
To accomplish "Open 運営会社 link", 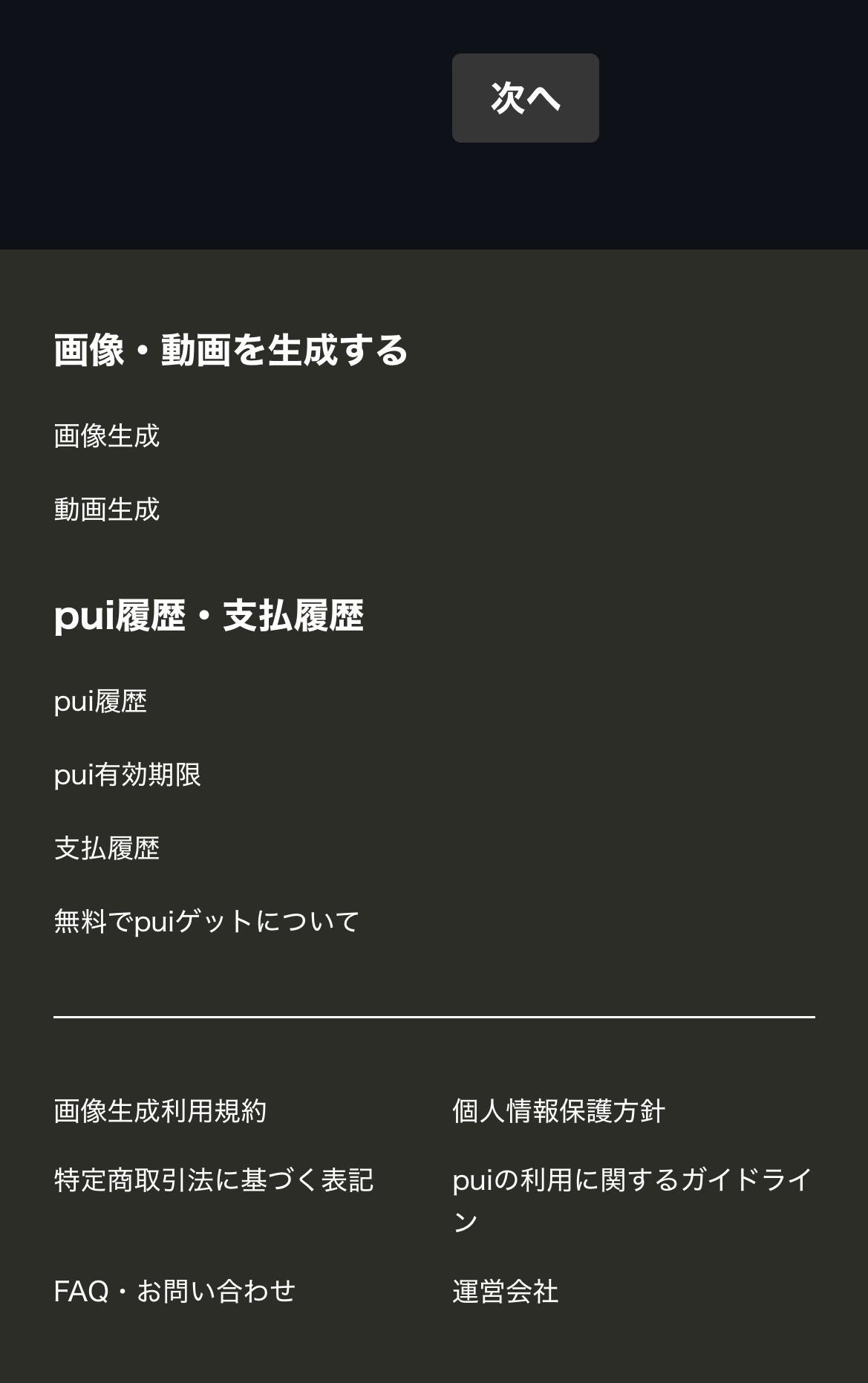I will 505,1292.
